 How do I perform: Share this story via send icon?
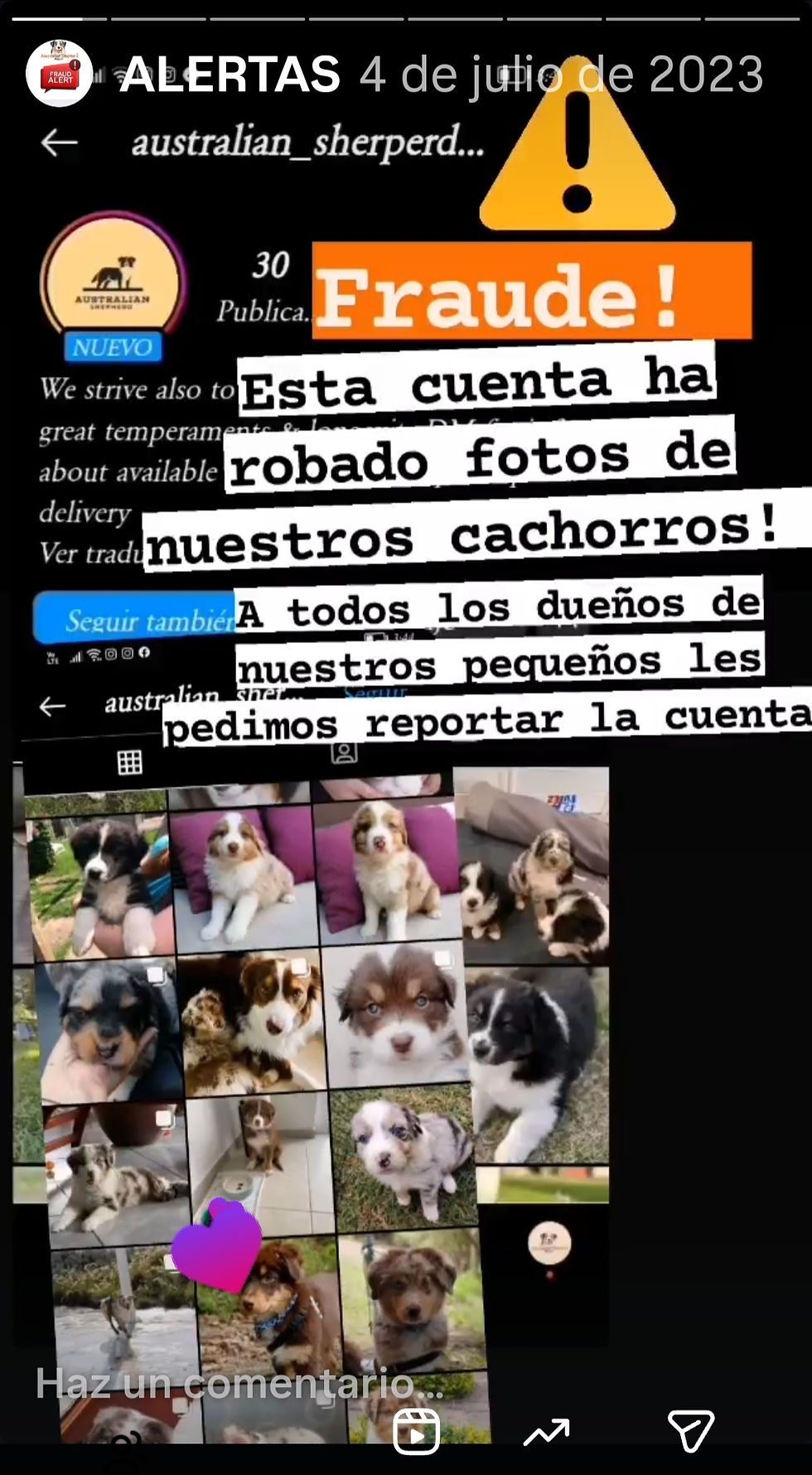(689, 1430)
